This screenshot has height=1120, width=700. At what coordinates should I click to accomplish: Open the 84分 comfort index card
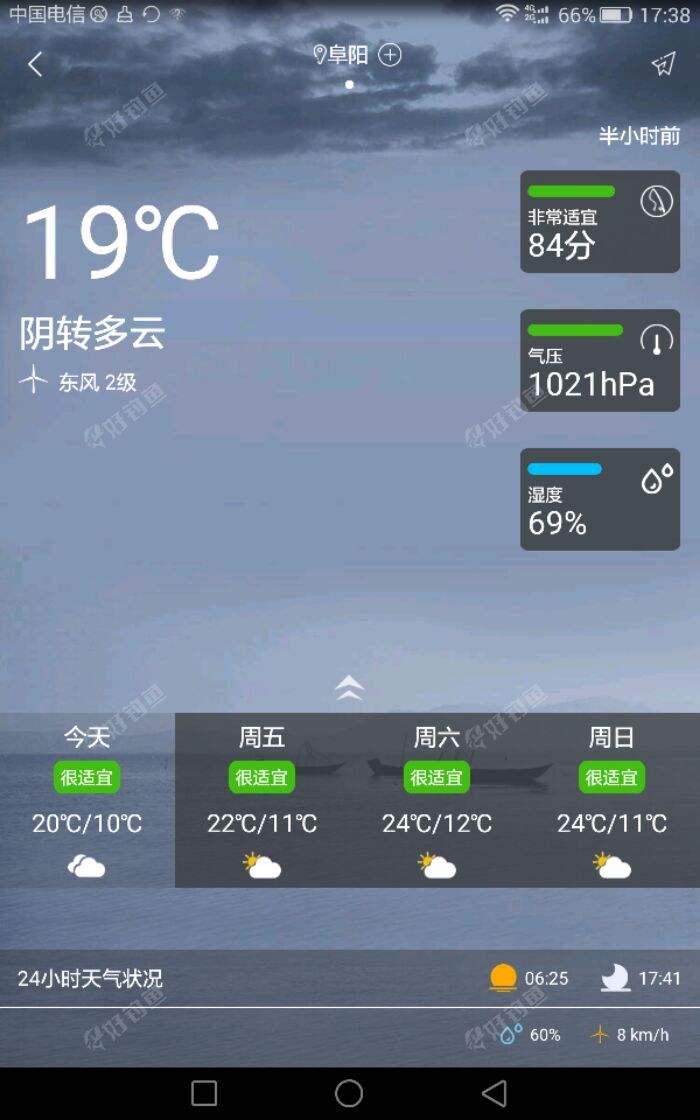pos(600,222)
